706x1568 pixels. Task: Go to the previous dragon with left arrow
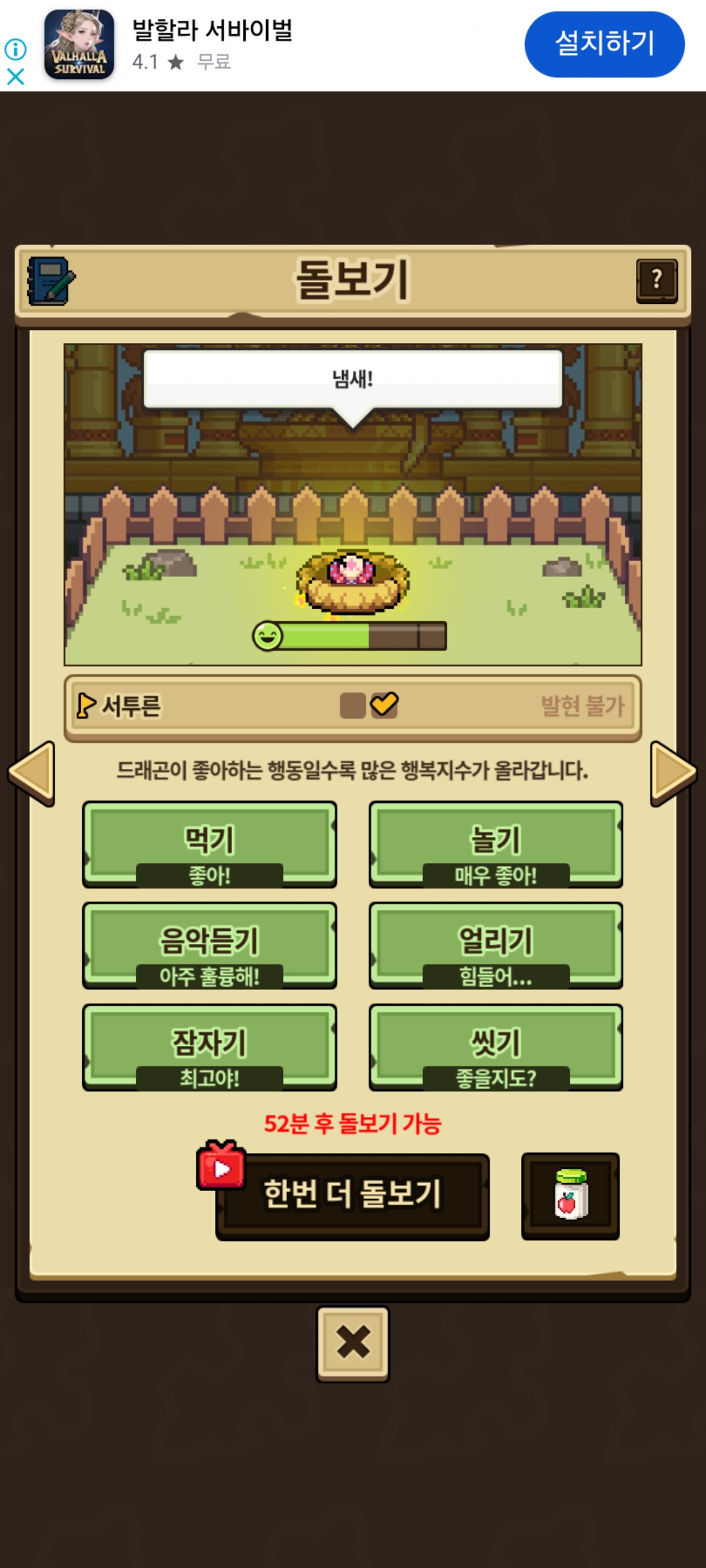[x=31, y=774]
